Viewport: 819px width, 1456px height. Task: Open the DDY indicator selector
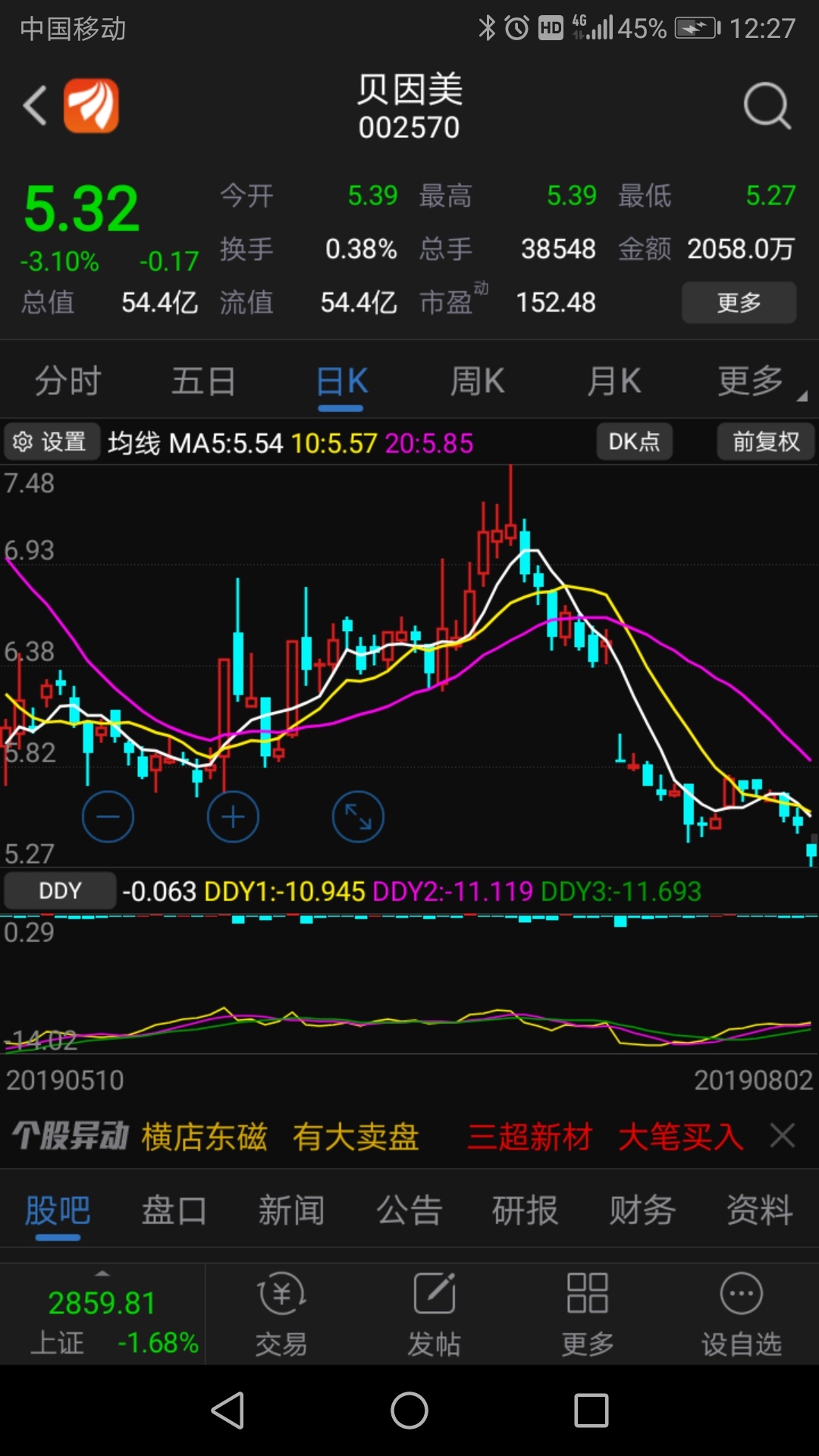pyautogui.click(x=60, y=890)
